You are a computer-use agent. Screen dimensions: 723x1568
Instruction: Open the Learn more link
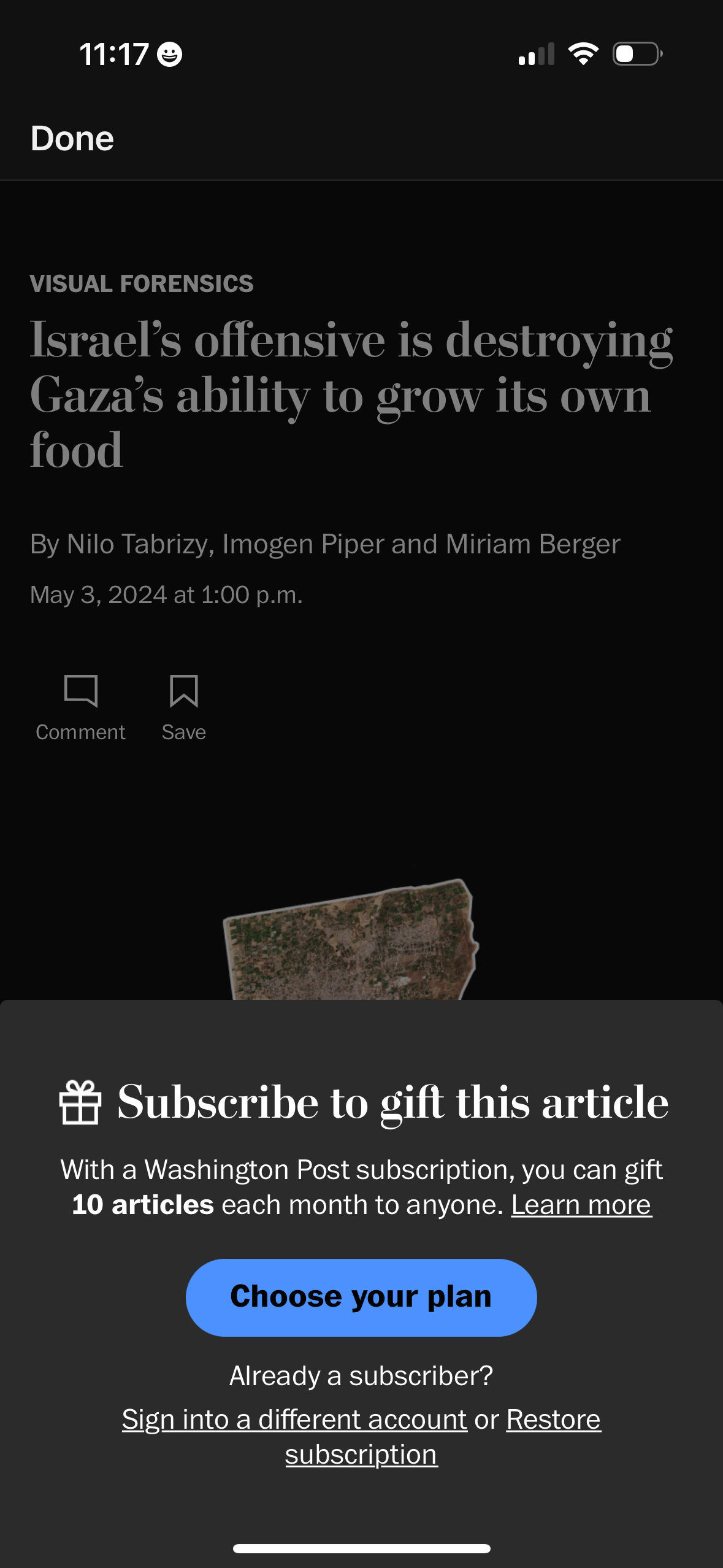click(x=581, y=1204)
